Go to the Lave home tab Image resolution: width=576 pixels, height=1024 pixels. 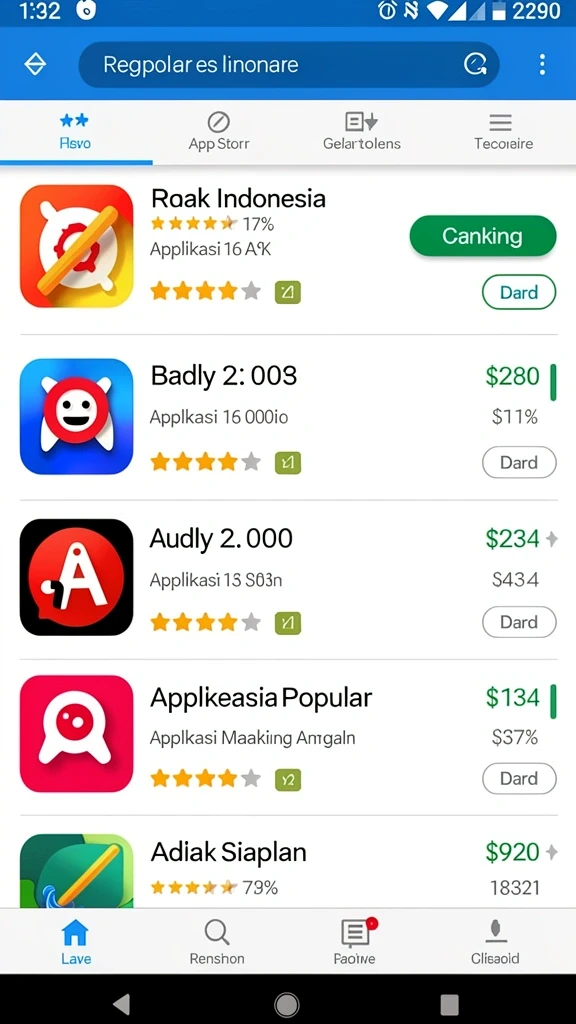click(76, 942)
